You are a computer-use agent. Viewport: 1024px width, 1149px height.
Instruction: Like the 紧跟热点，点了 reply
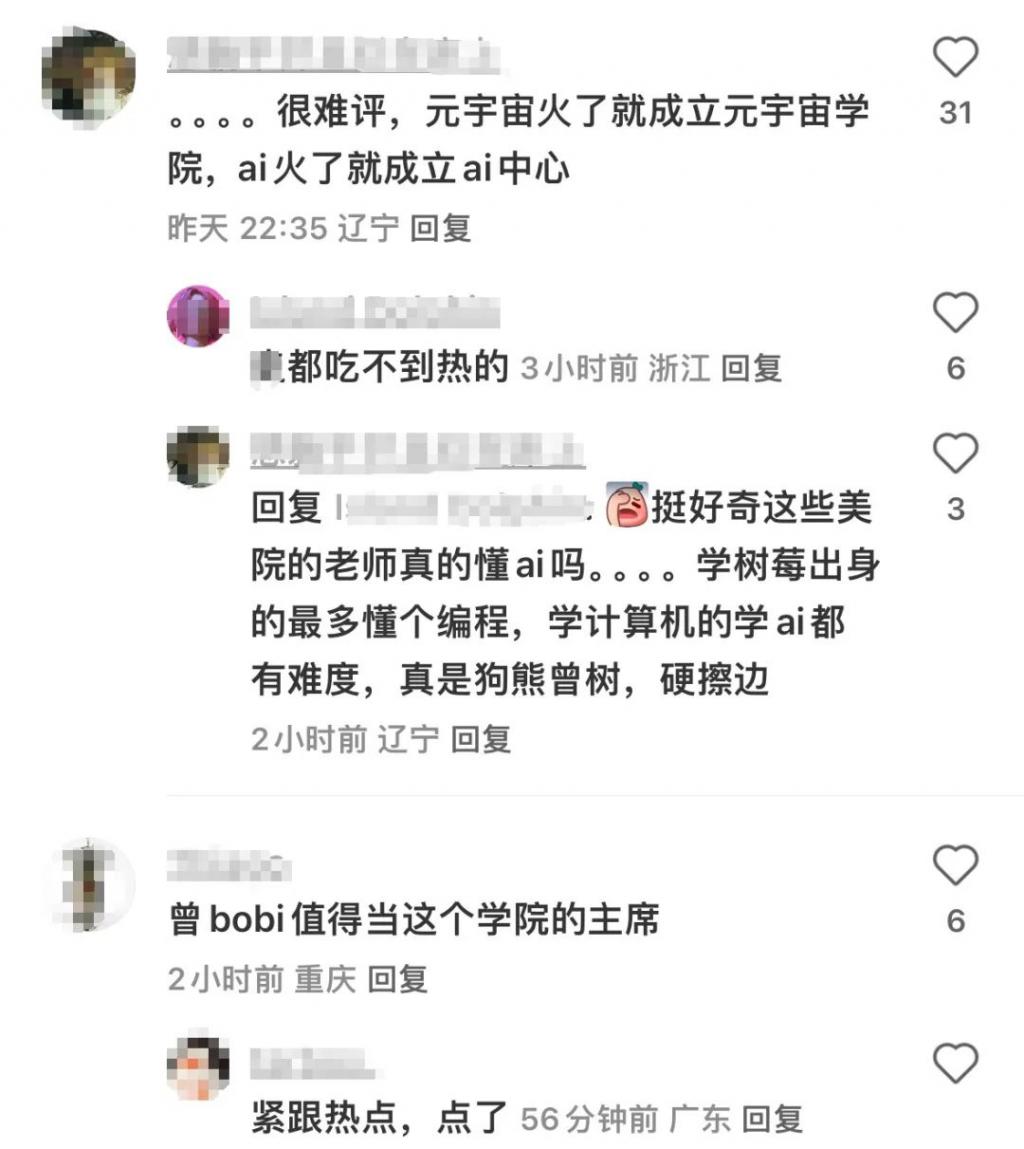954,1063
